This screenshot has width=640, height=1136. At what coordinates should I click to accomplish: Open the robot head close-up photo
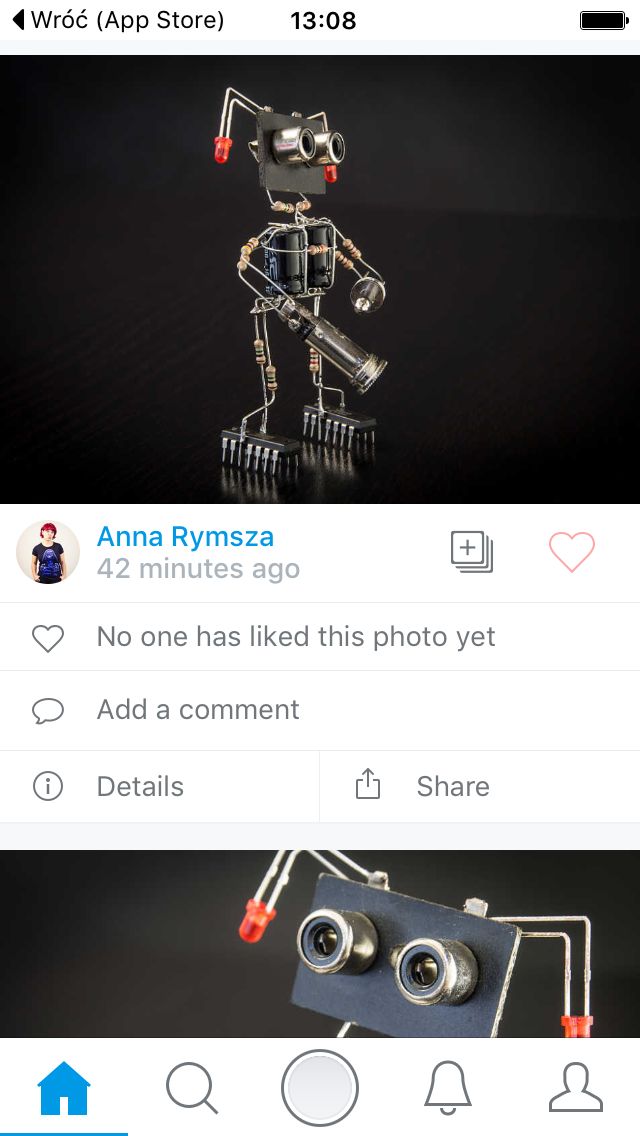point(320,944)
